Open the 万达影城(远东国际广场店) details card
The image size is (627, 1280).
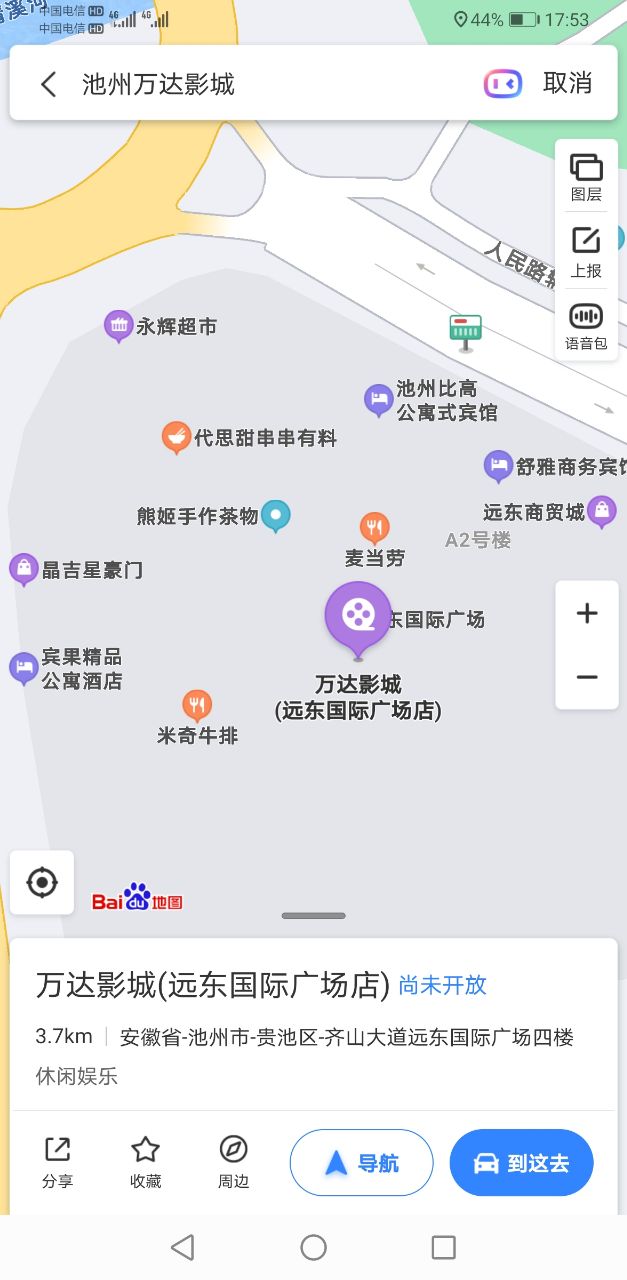(212, 986)
